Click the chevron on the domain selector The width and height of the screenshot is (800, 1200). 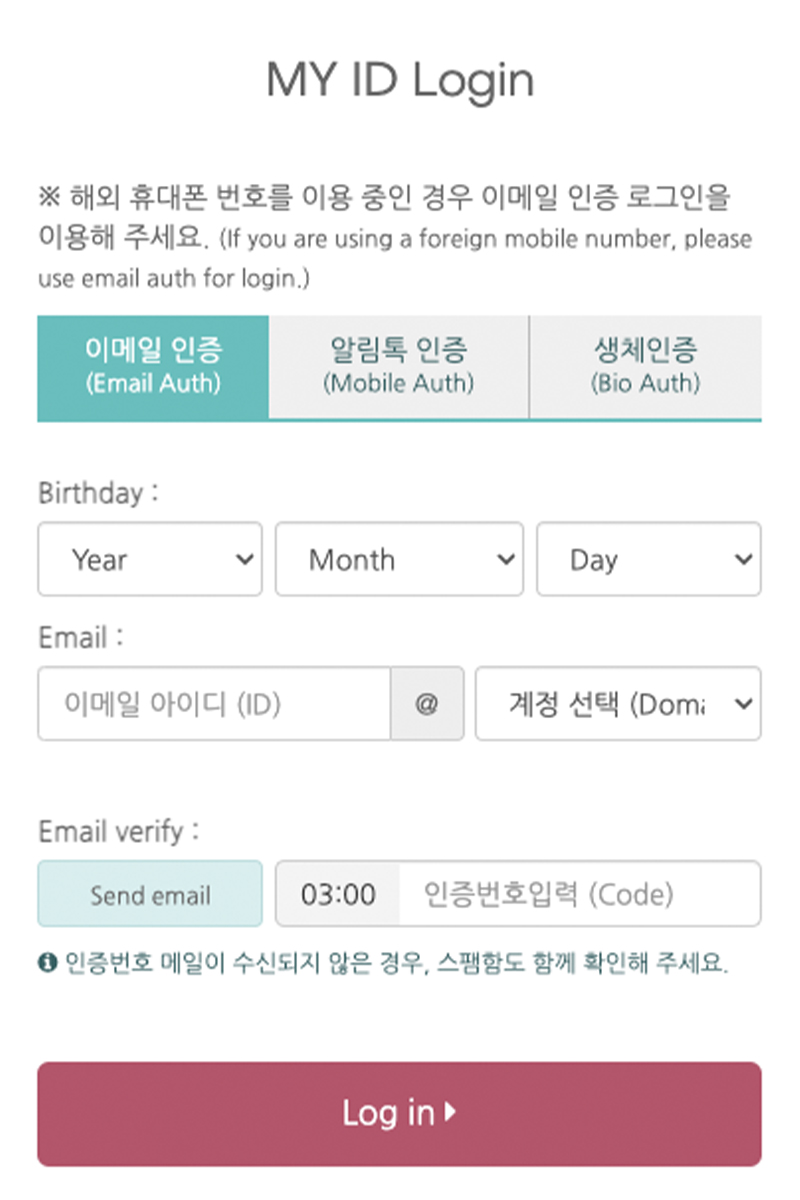(x=743, y=703)
